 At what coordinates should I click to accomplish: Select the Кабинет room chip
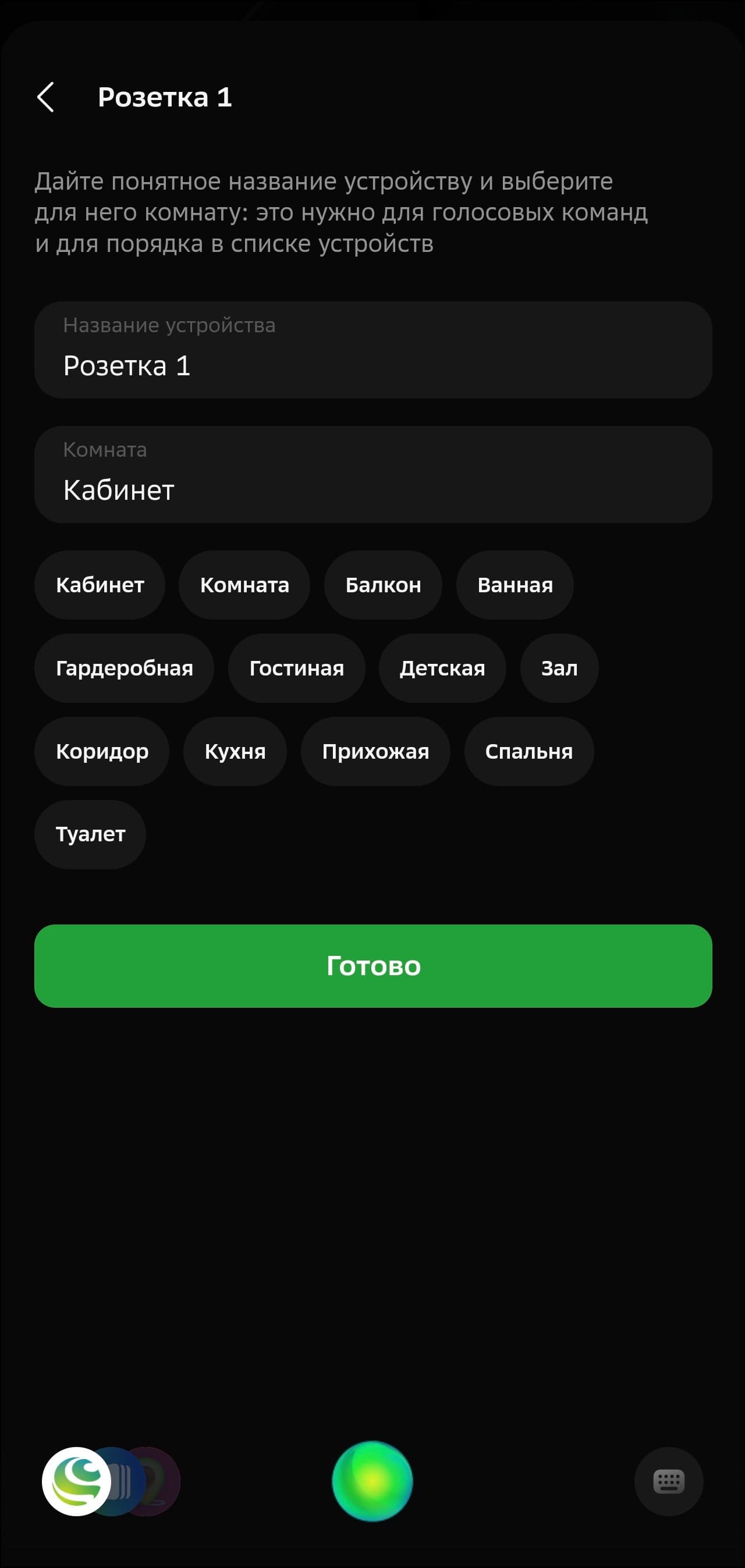(x=100, y=585)
